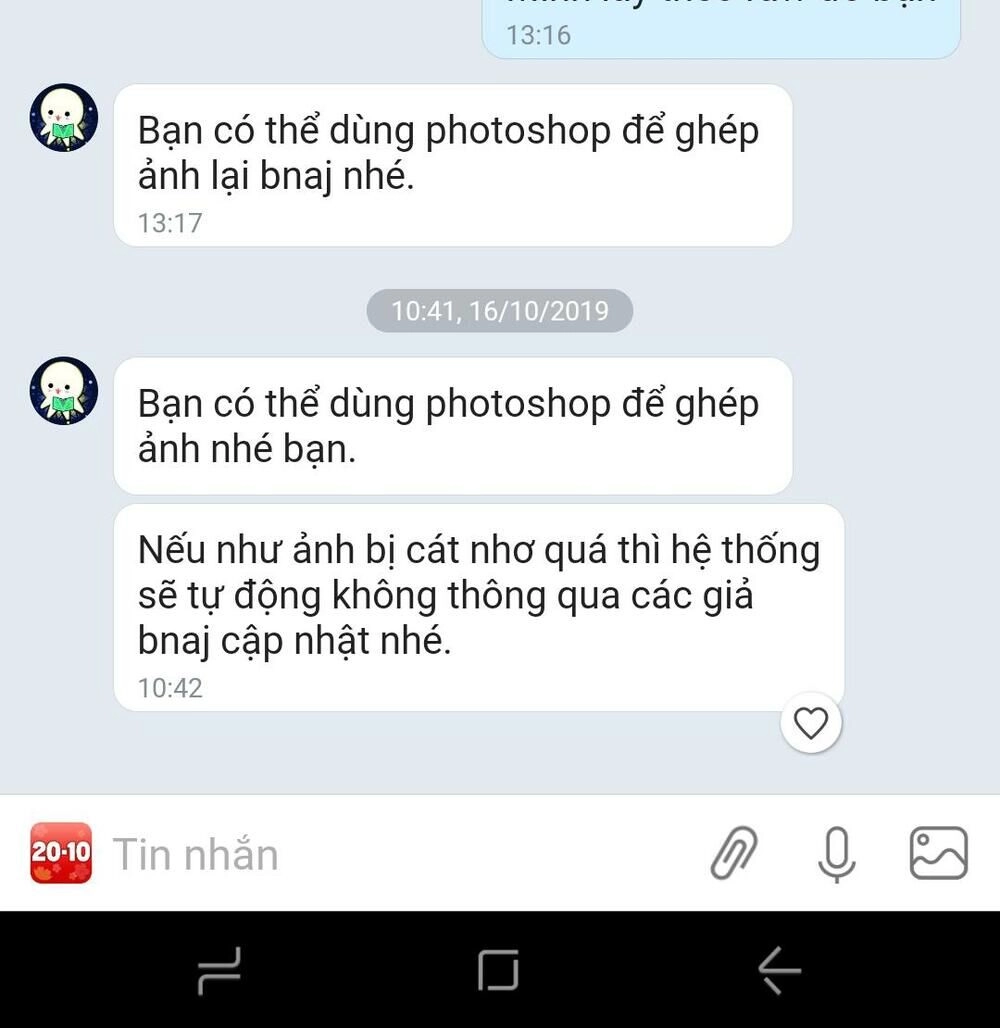
Task: Tap the message ending with 'ghép ảnh nhé bạn'
Action: 450,425
